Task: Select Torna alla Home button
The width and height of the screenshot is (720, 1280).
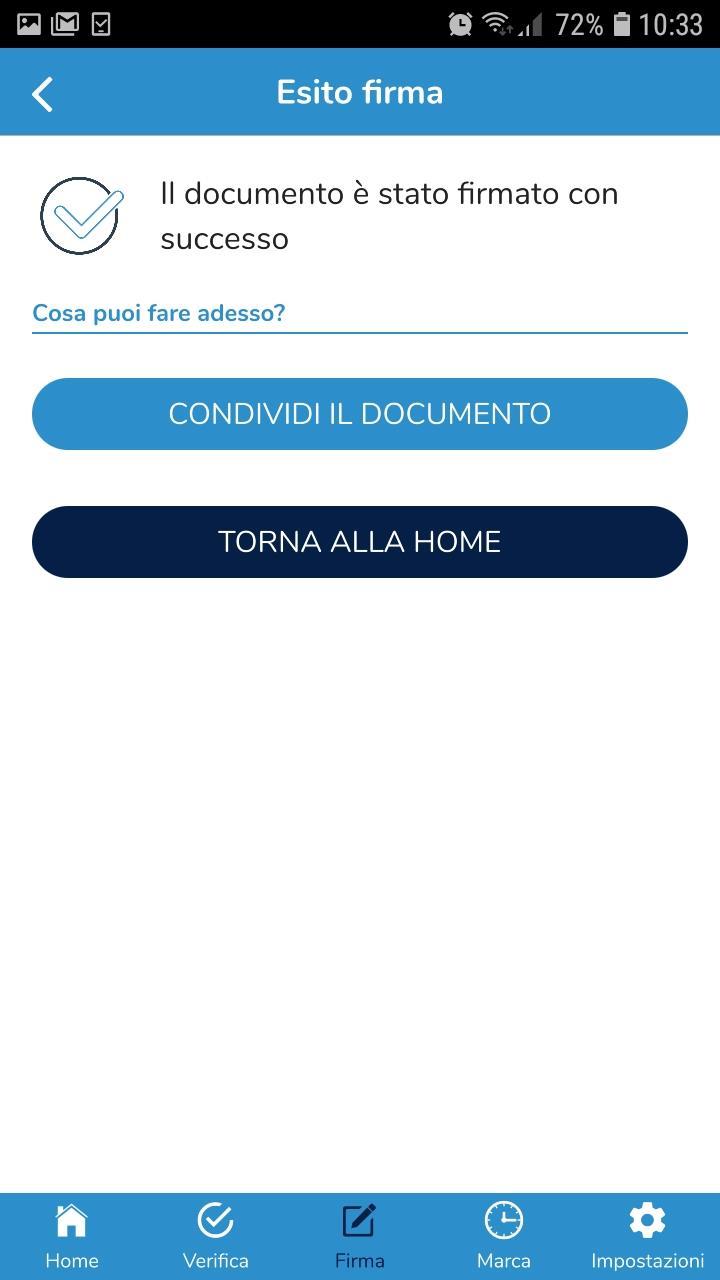Action: 360,542
